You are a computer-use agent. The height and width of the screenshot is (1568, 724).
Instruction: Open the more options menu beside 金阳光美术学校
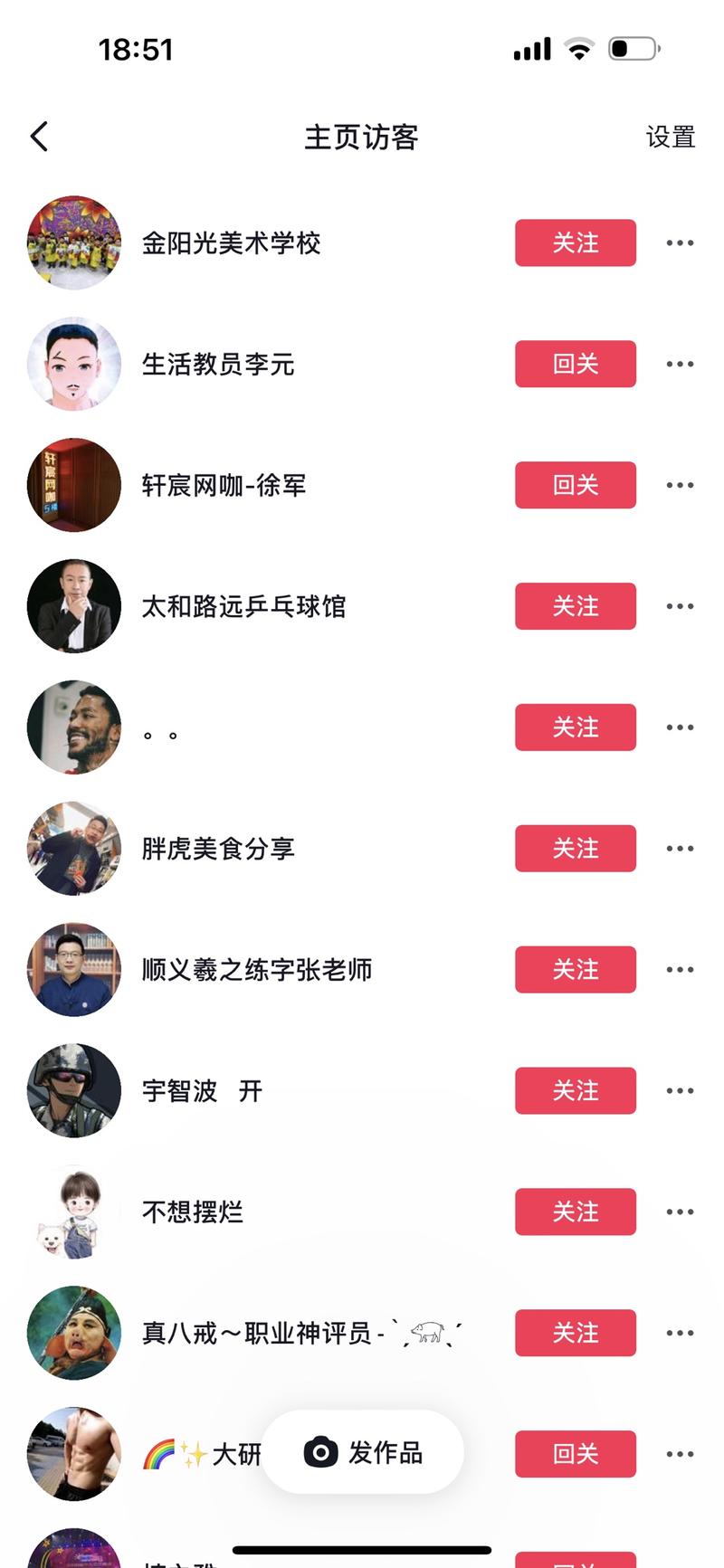(x=678, y=242)
